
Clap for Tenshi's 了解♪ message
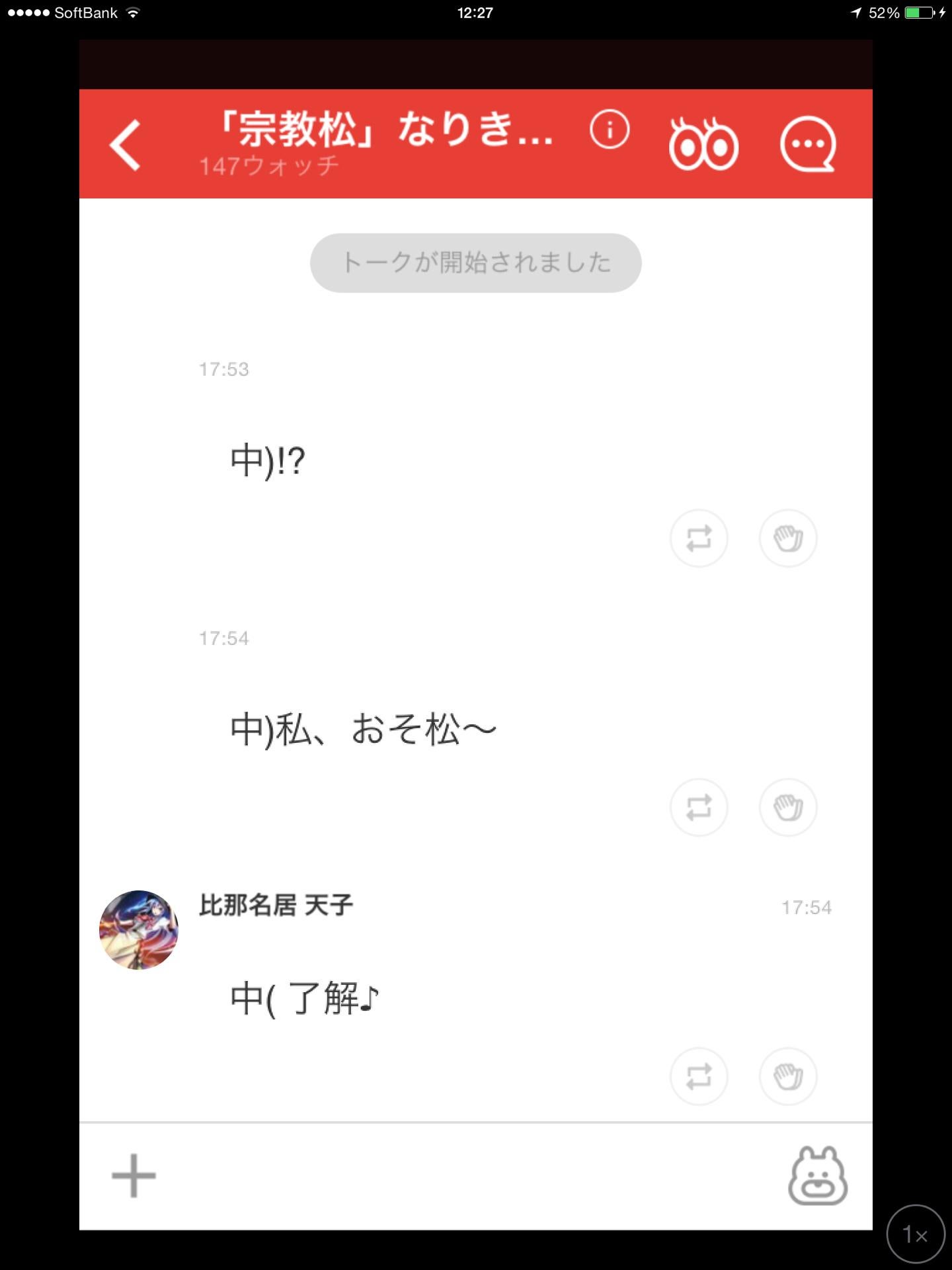coord(788,1077)
